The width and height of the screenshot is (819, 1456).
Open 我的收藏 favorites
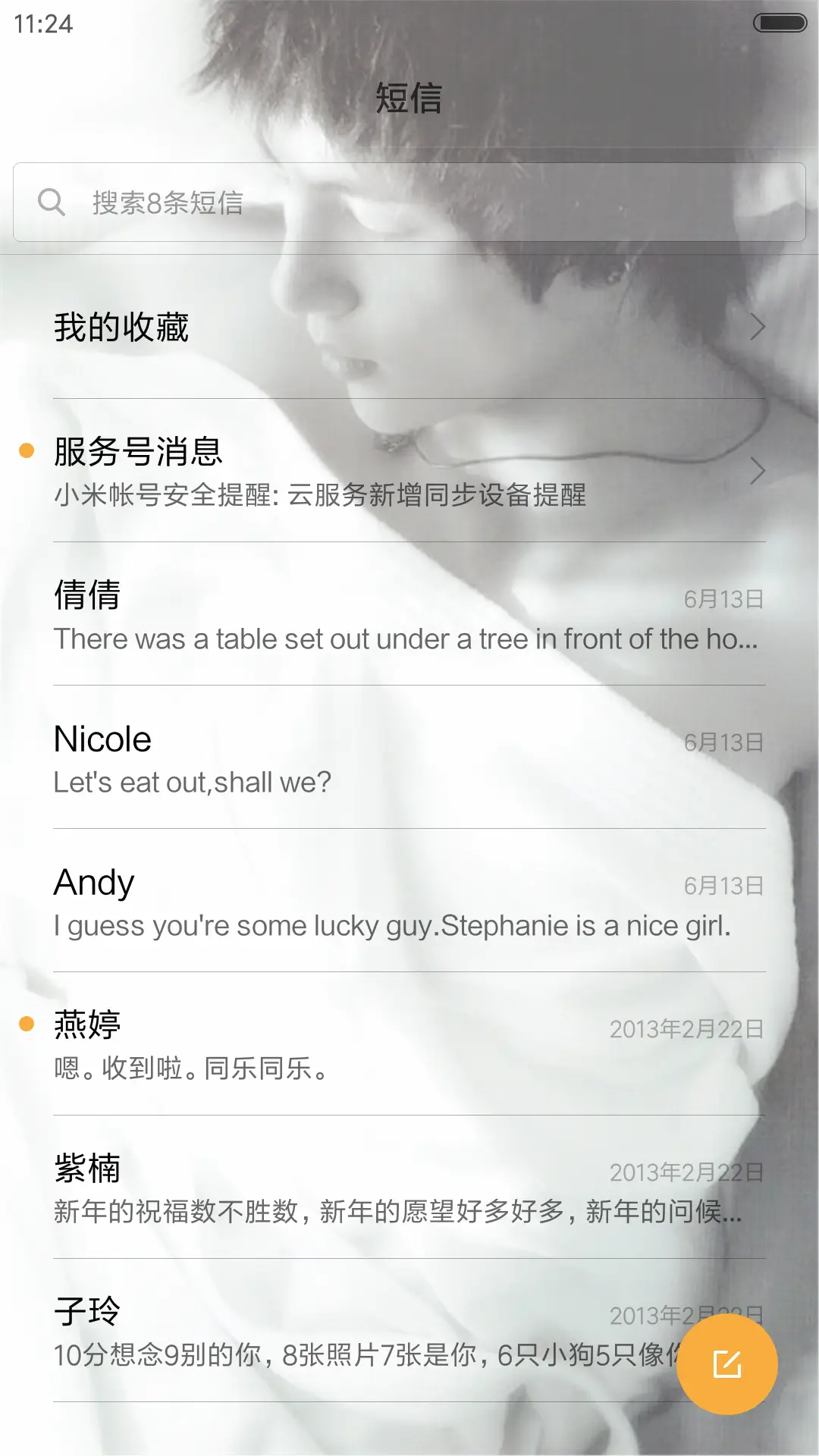pyautogui.click(x=409, y=328)
